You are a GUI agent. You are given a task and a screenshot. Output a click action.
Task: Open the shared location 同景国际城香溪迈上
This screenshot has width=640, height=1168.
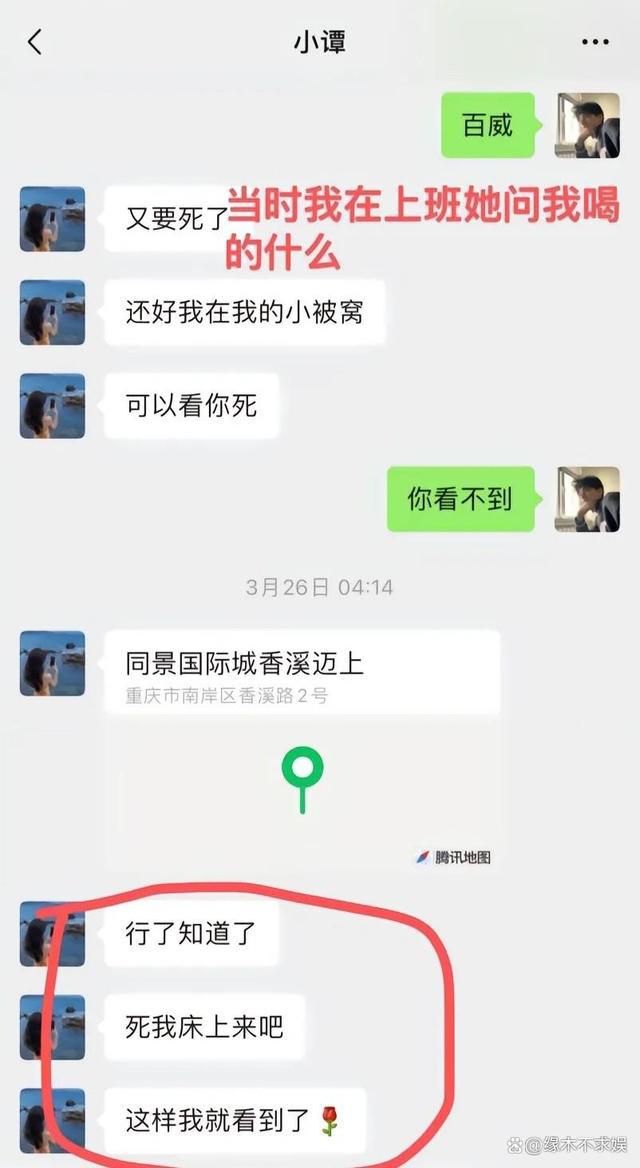[x=302, y=750]
